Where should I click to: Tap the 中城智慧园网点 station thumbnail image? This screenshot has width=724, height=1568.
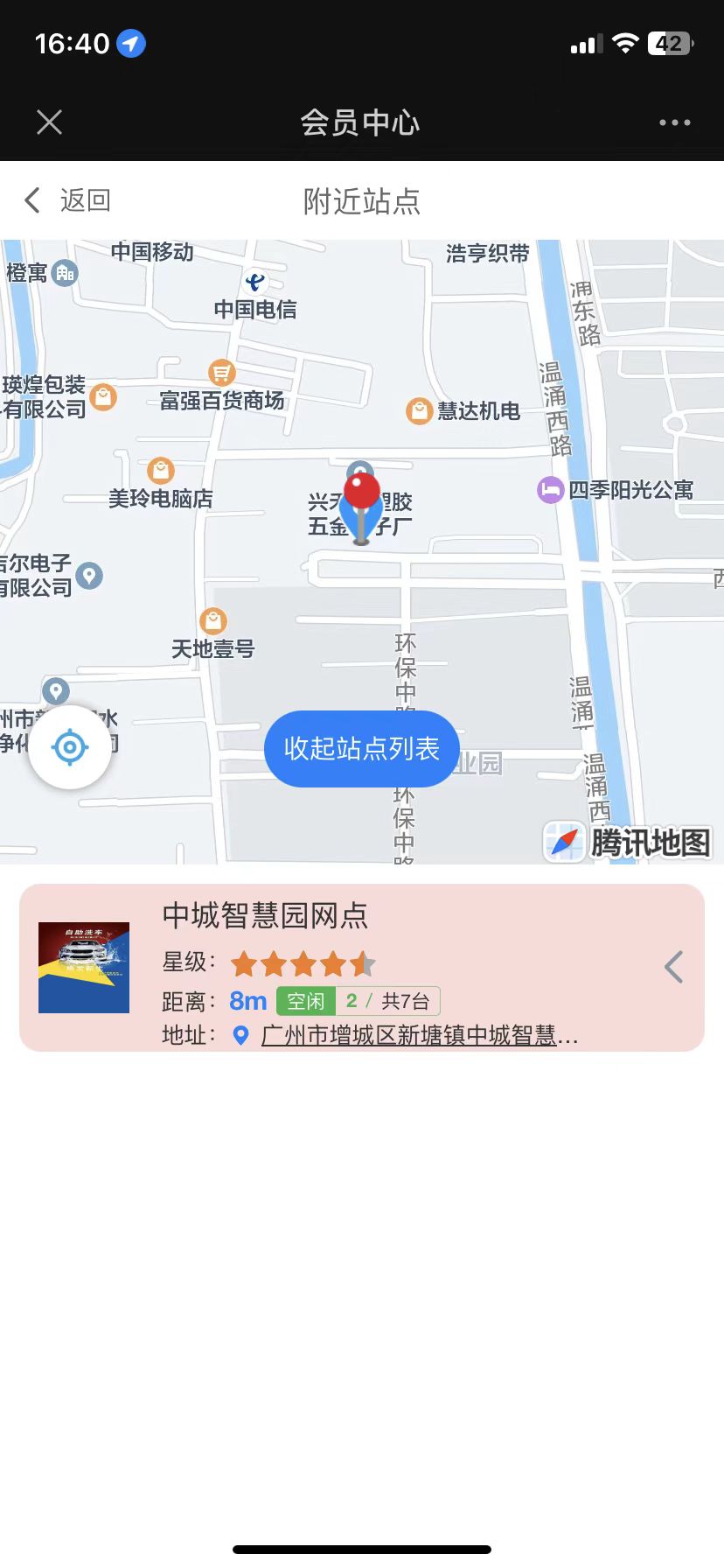coord(84,967)
